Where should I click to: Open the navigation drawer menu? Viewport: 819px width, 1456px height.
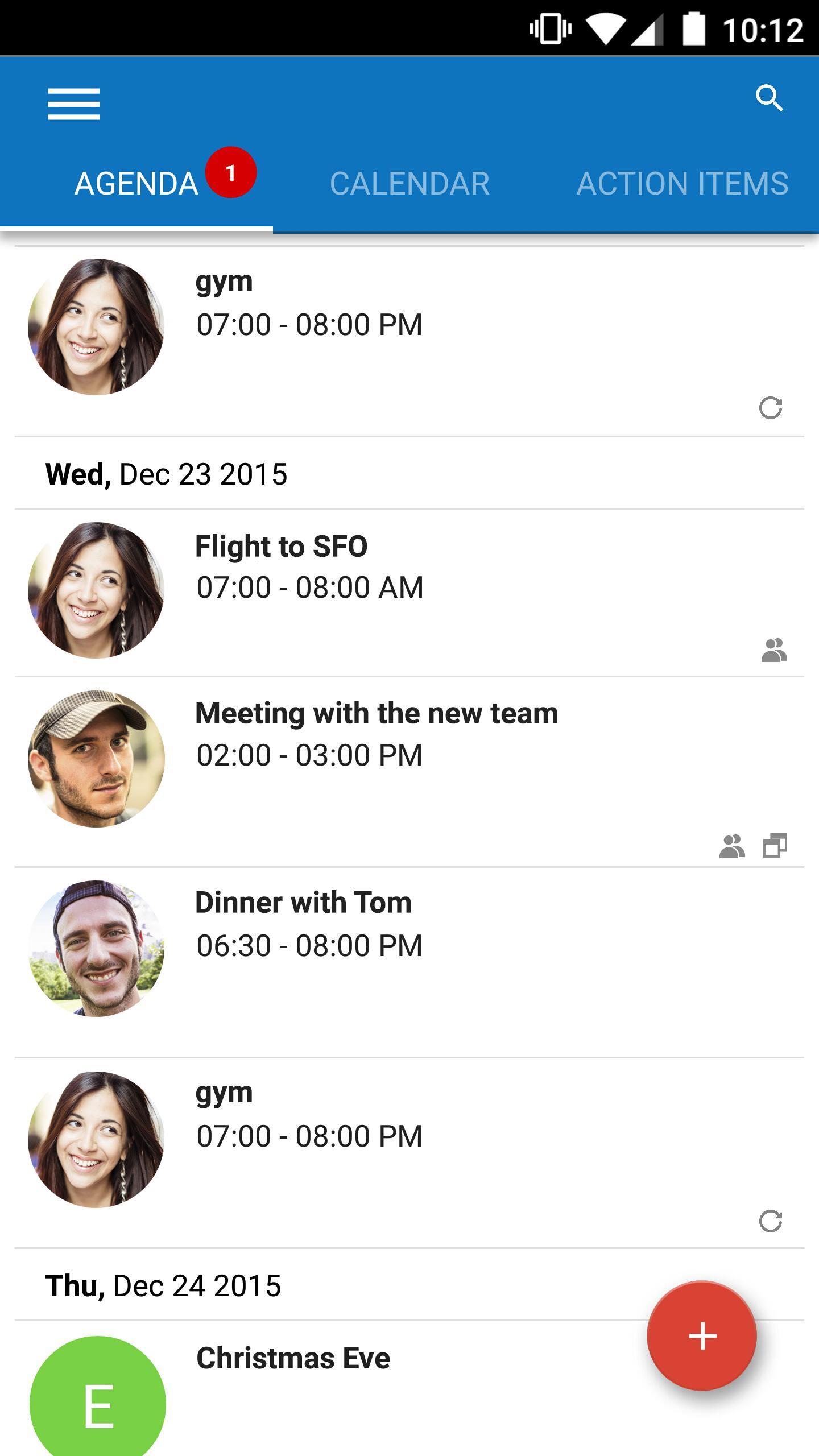point(74,104)
